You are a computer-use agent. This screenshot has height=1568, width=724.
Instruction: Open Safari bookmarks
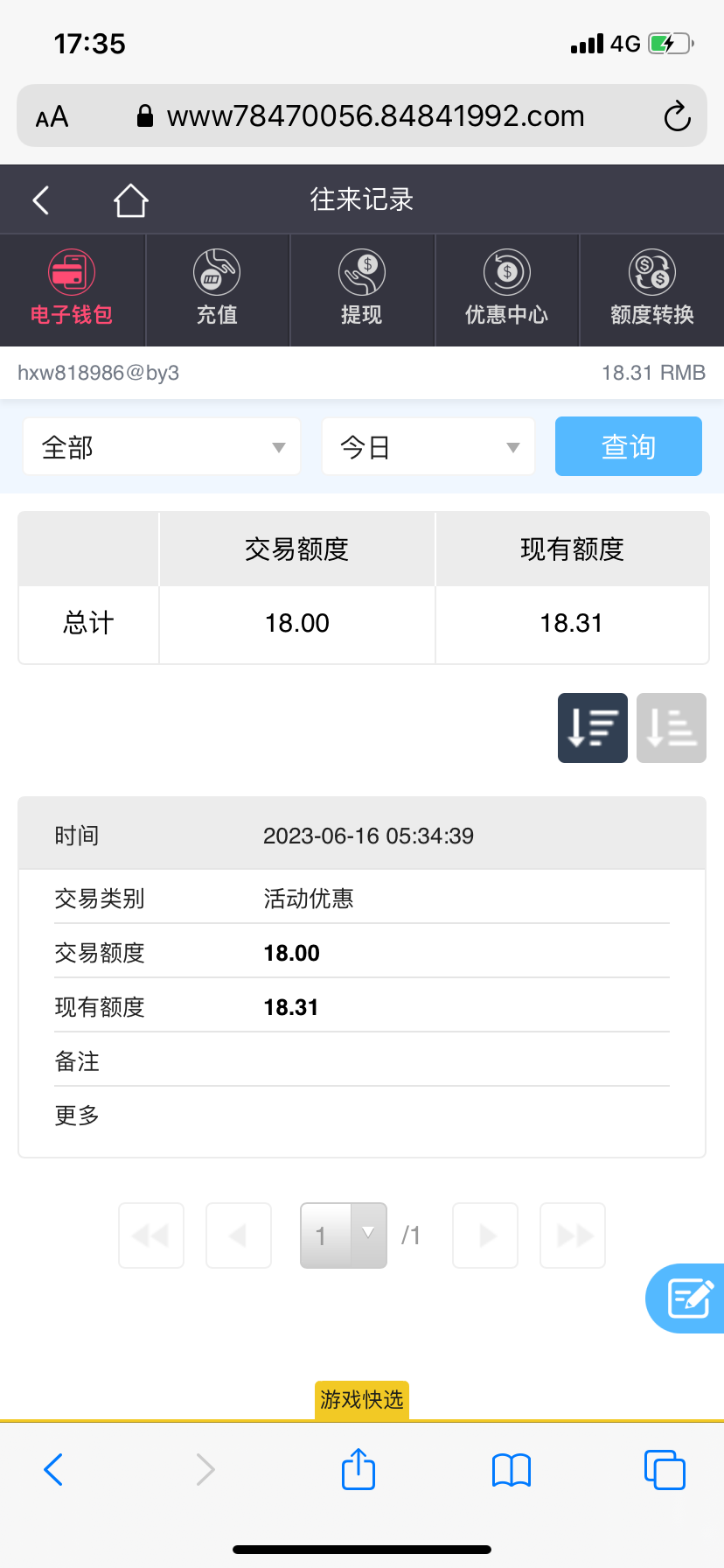coord(511,1469)
